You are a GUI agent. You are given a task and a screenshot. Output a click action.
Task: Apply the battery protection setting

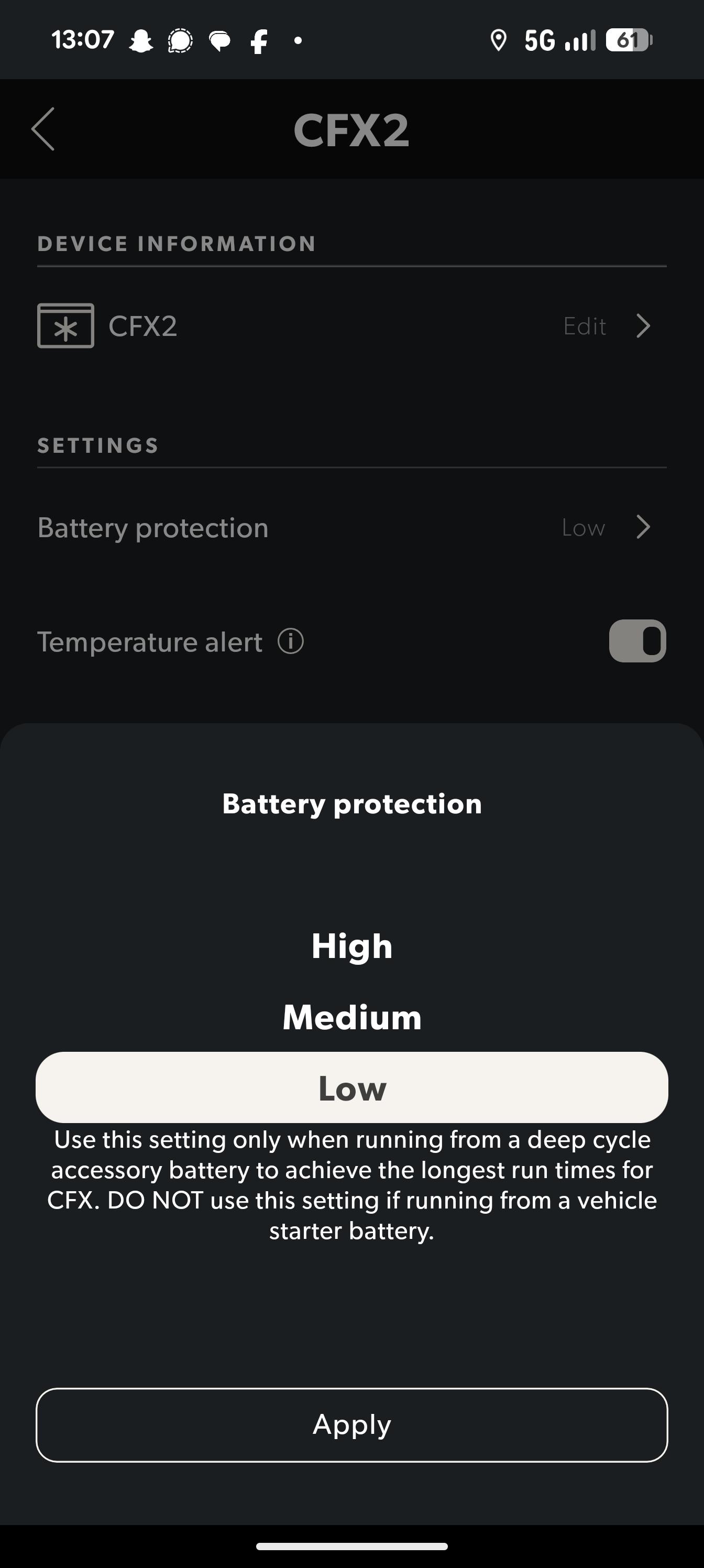point(351,1425)
